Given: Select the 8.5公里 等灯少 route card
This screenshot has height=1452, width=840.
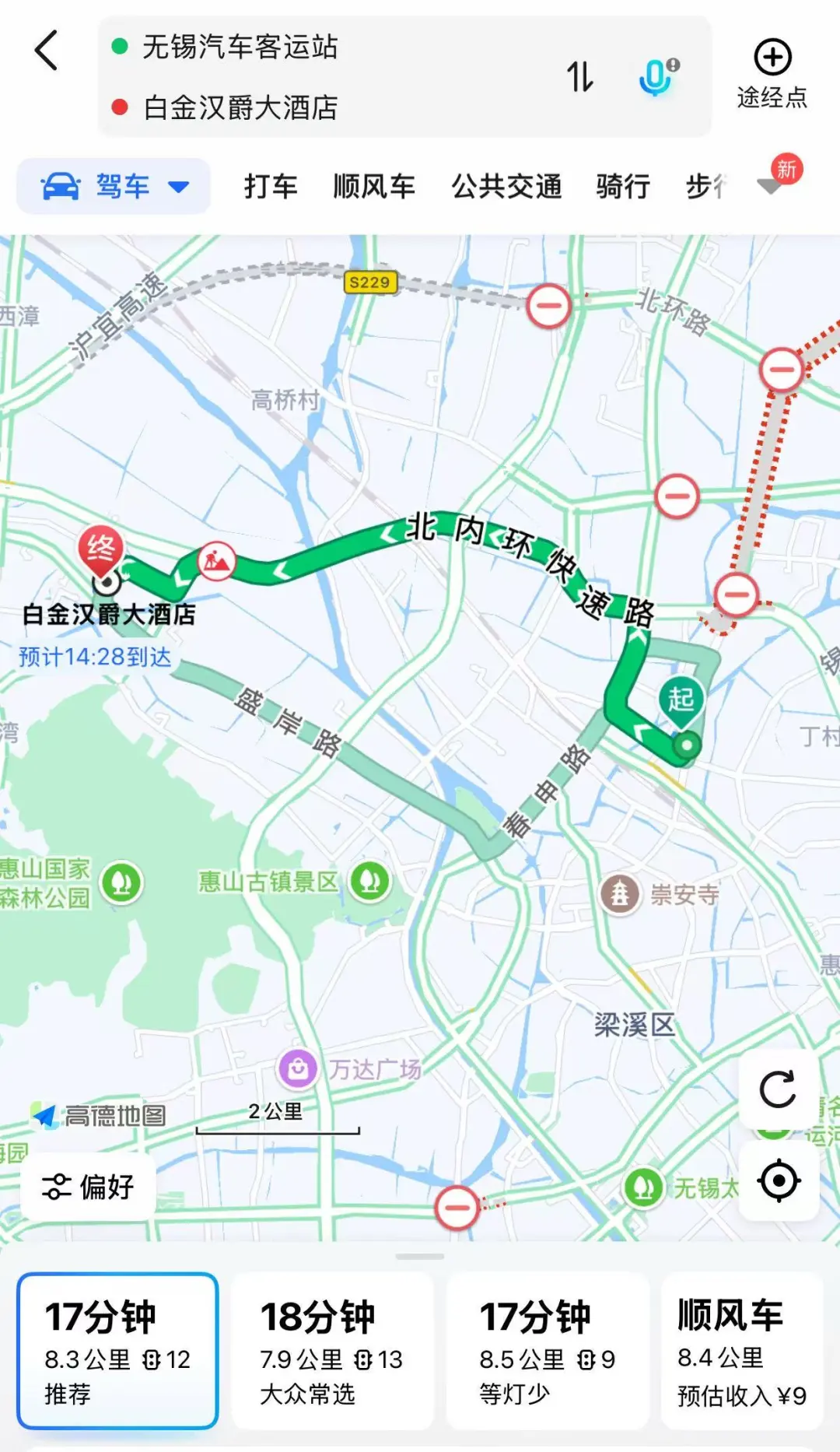Looking at the screenshot, I should [548, 1351].
